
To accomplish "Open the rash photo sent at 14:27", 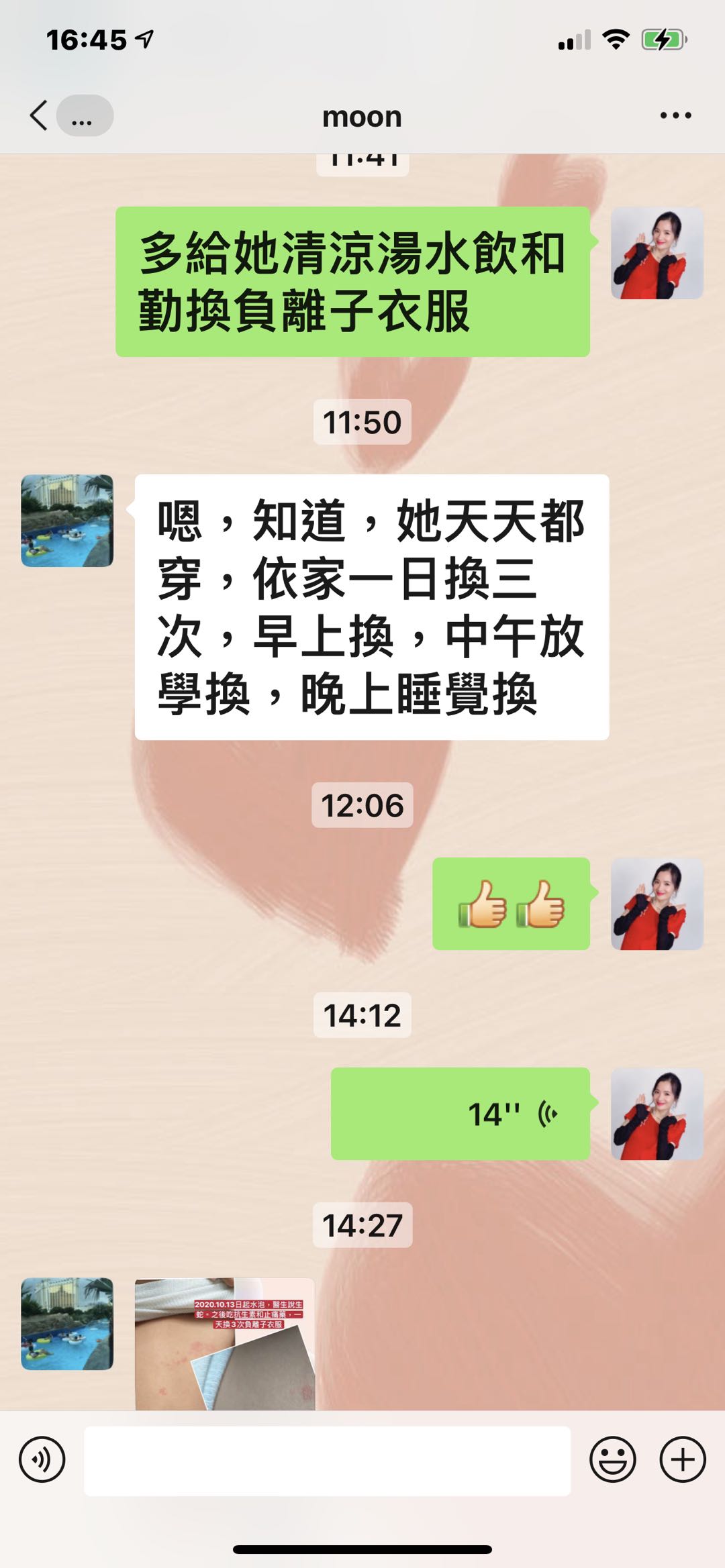I will pos(225,1343).
